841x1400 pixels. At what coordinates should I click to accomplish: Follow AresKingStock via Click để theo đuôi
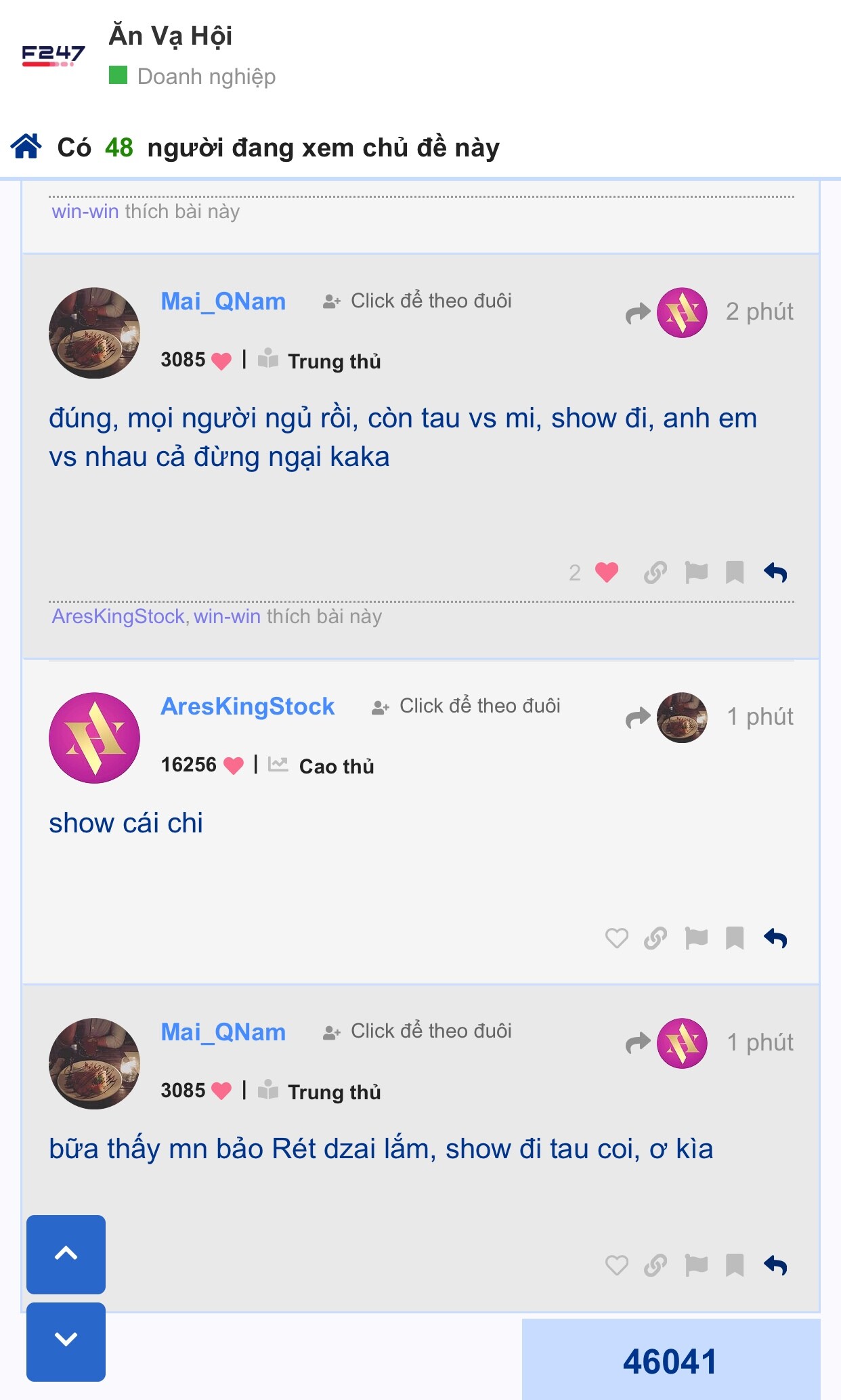tap(467, 706)
